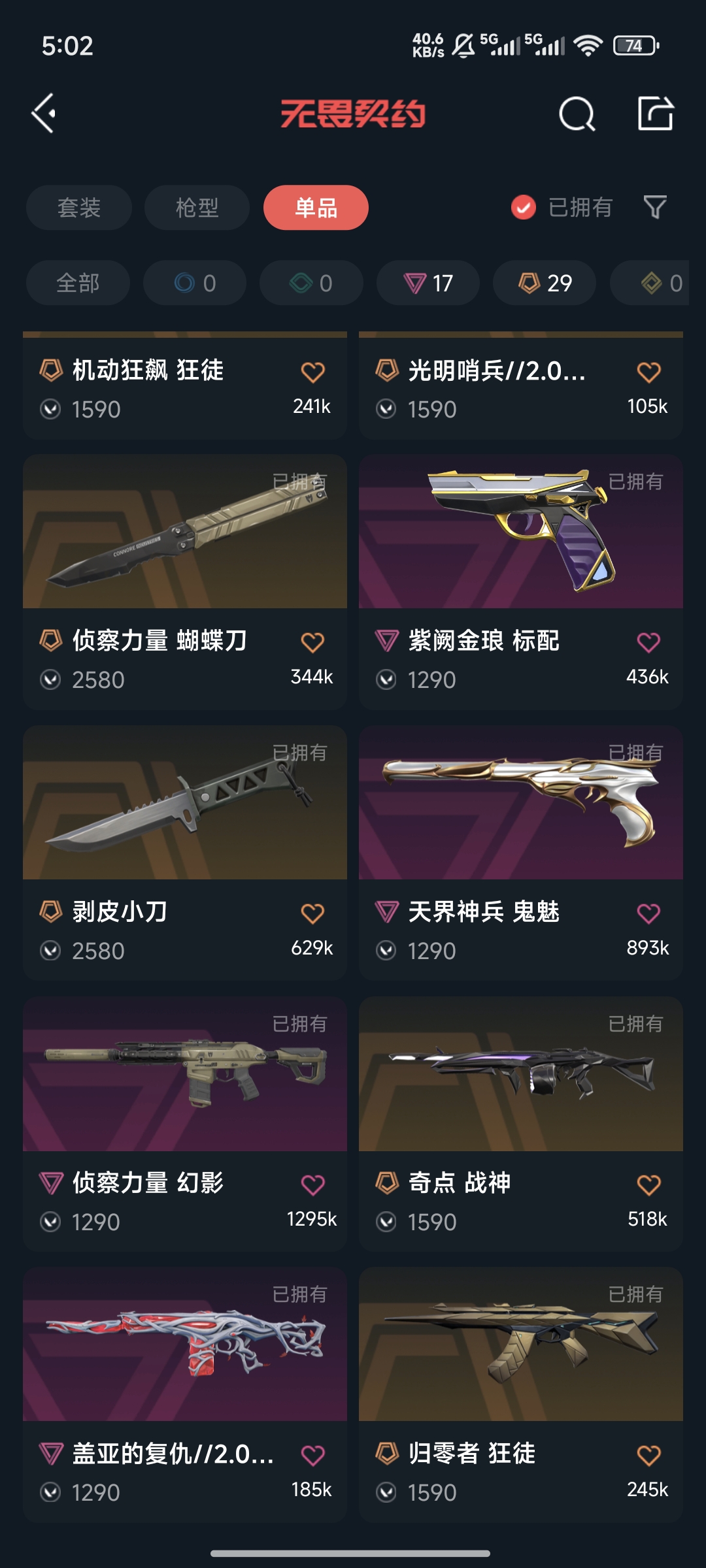Go back using the top-left arrow
The width and height of the screenshot is (706, 1568).
point(44,114)
